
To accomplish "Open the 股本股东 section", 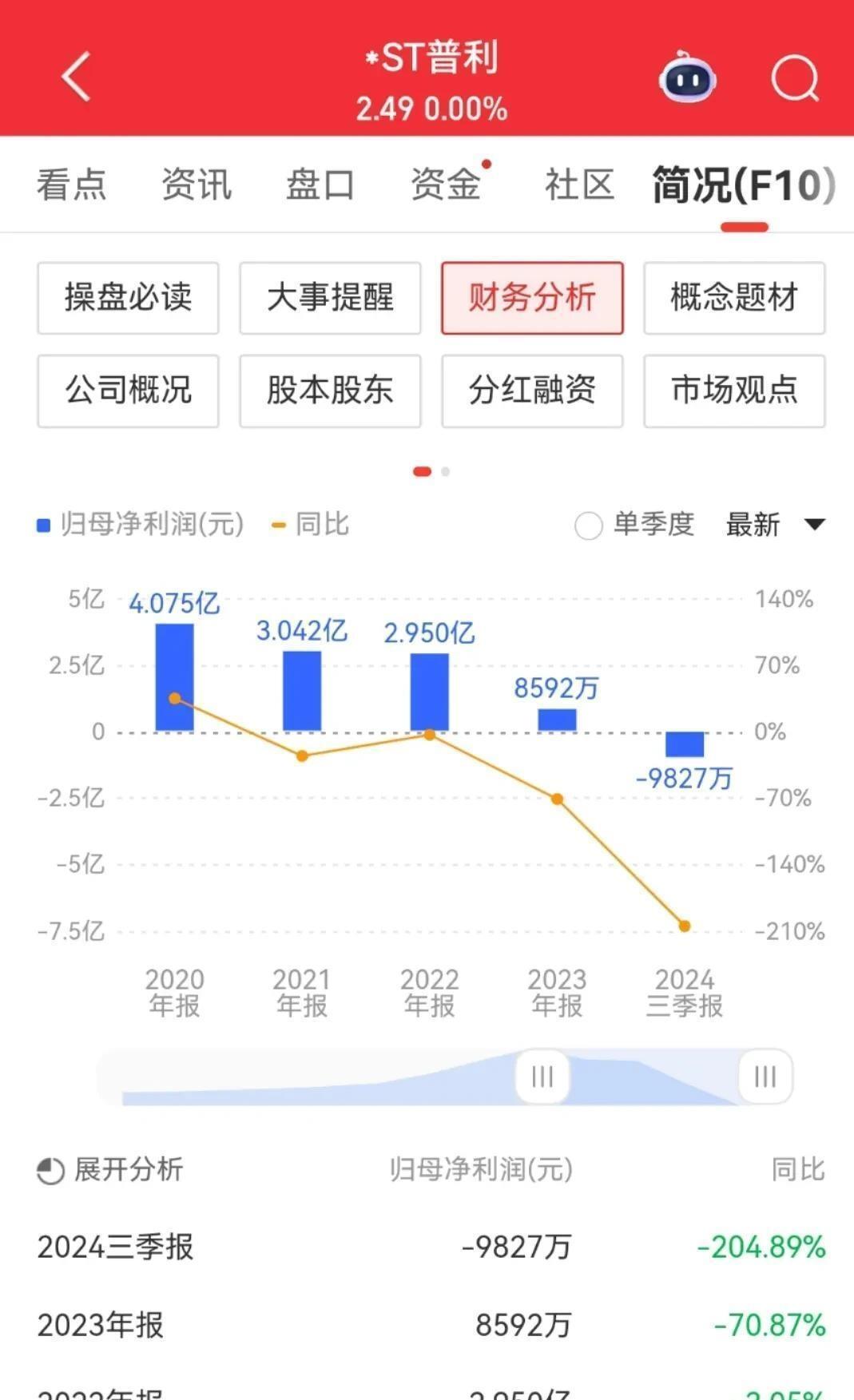I will point(330,391).
